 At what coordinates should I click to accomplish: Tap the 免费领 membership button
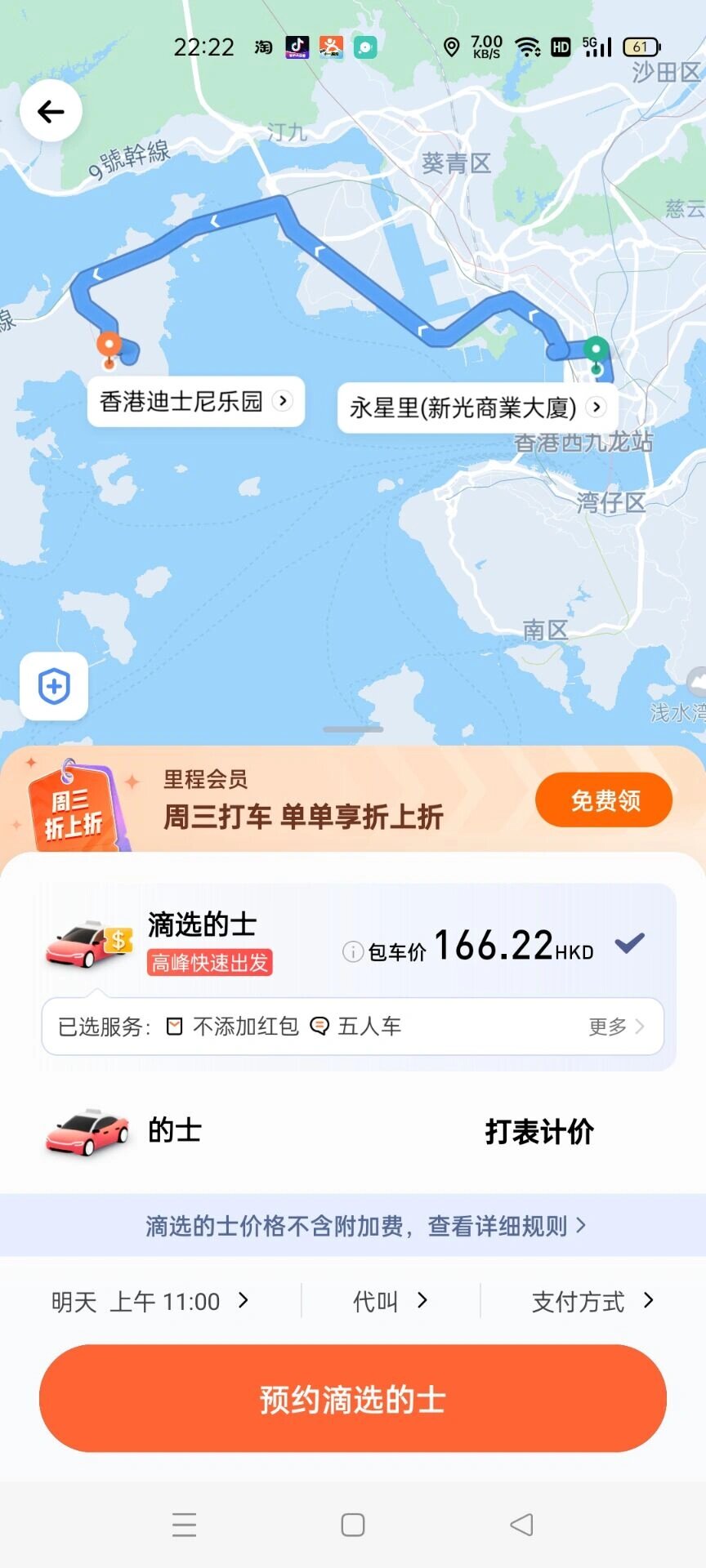point(603,800)
